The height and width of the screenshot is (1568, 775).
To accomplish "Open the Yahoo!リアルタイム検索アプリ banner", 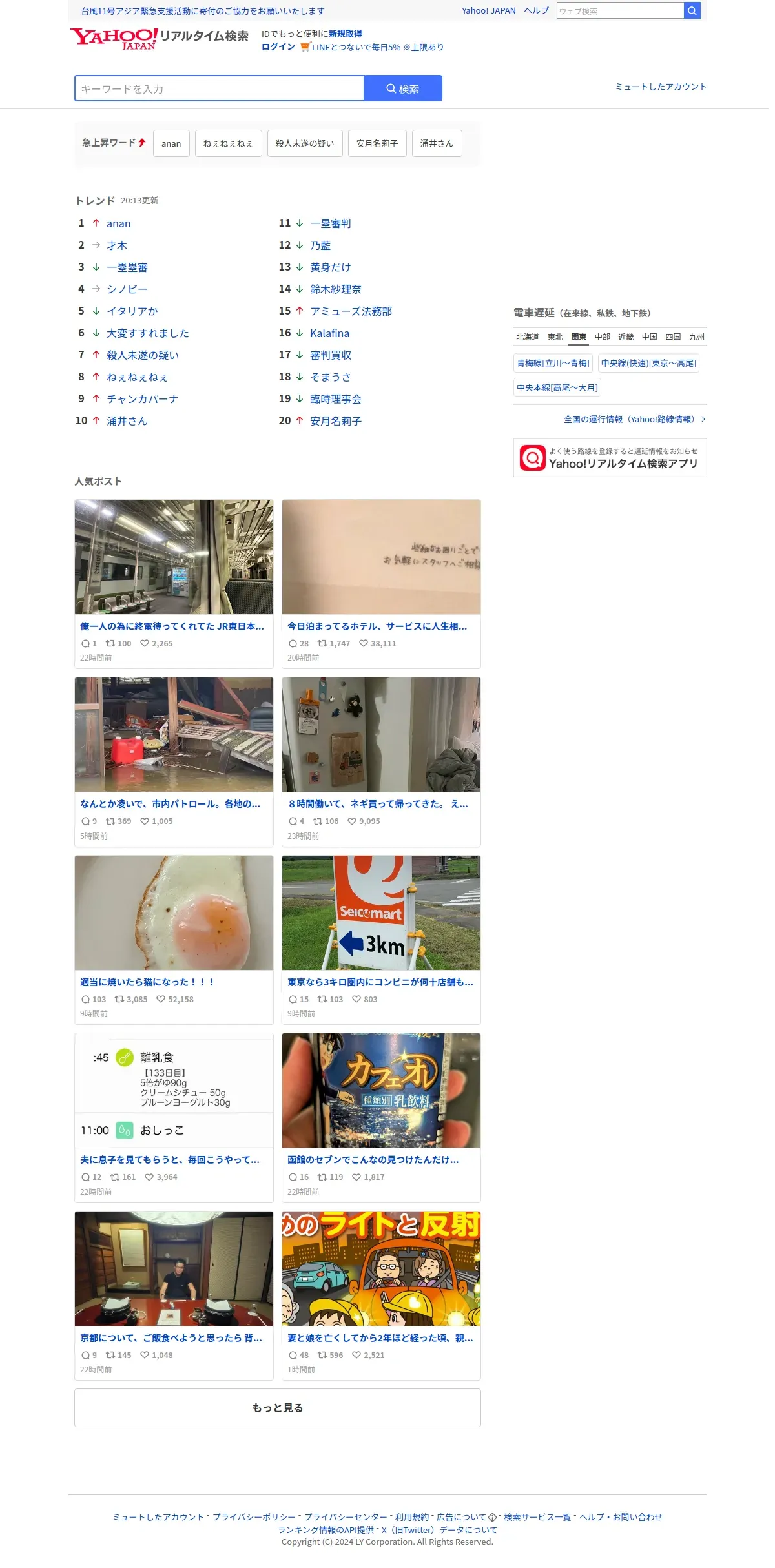I will (610, 458).
